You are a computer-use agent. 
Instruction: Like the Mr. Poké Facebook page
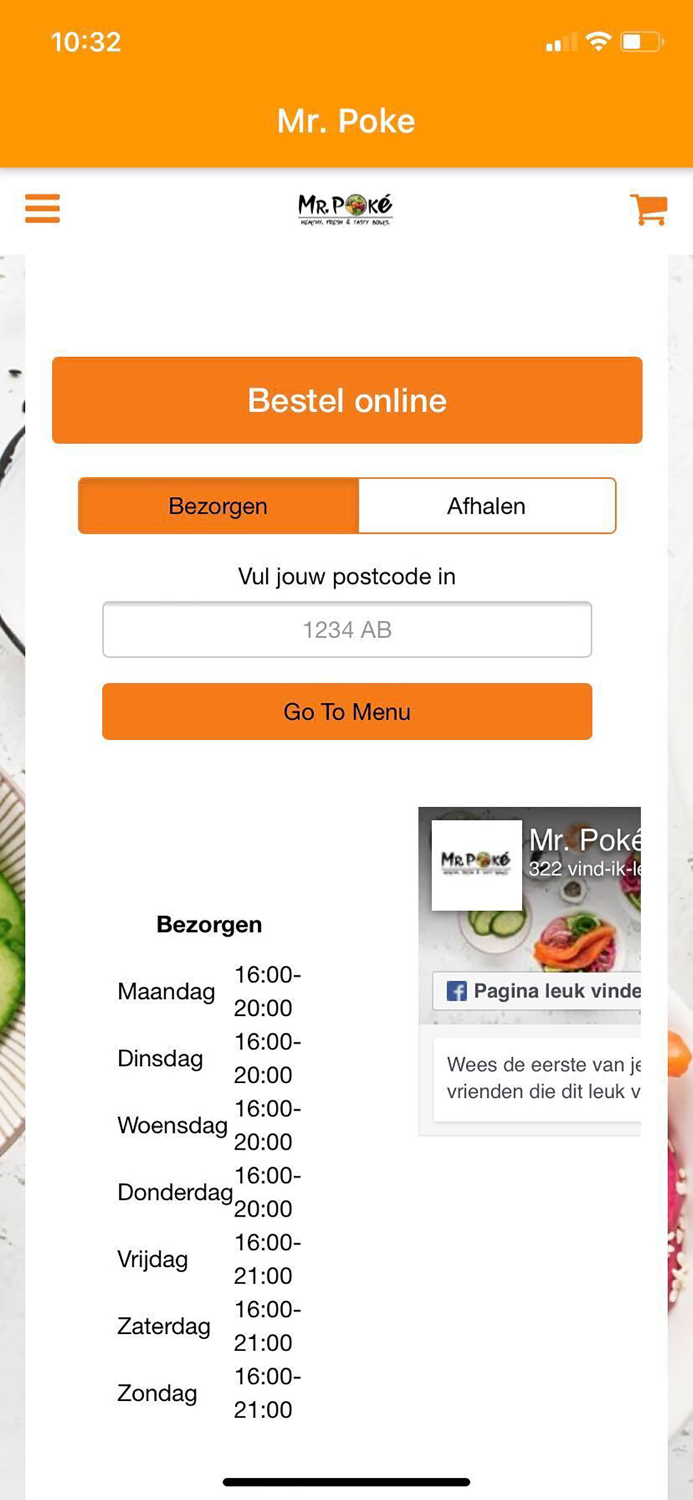click(x=537, y=991)
